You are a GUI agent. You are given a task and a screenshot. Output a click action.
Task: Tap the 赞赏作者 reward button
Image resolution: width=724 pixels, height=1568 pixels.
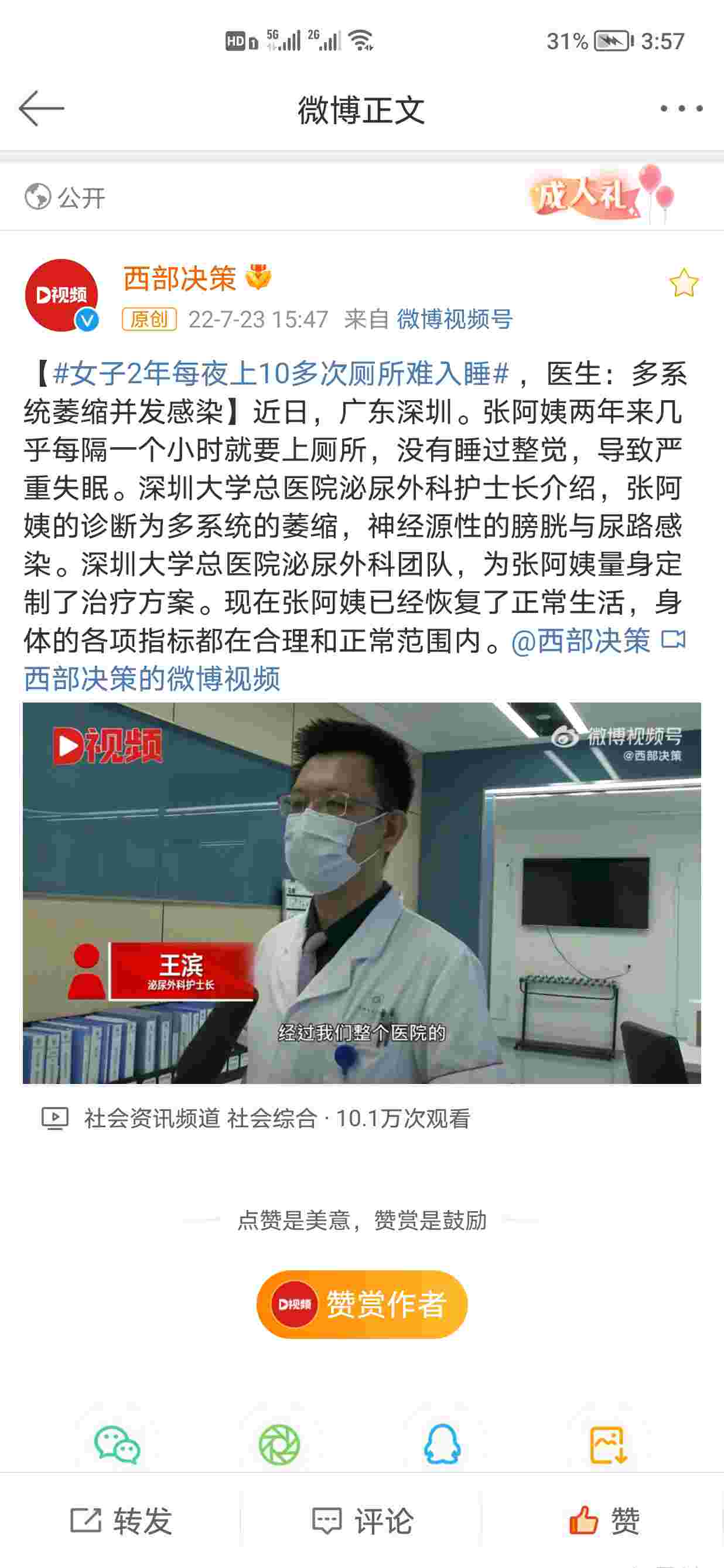pyautogui.click(x=361, y=1304)
